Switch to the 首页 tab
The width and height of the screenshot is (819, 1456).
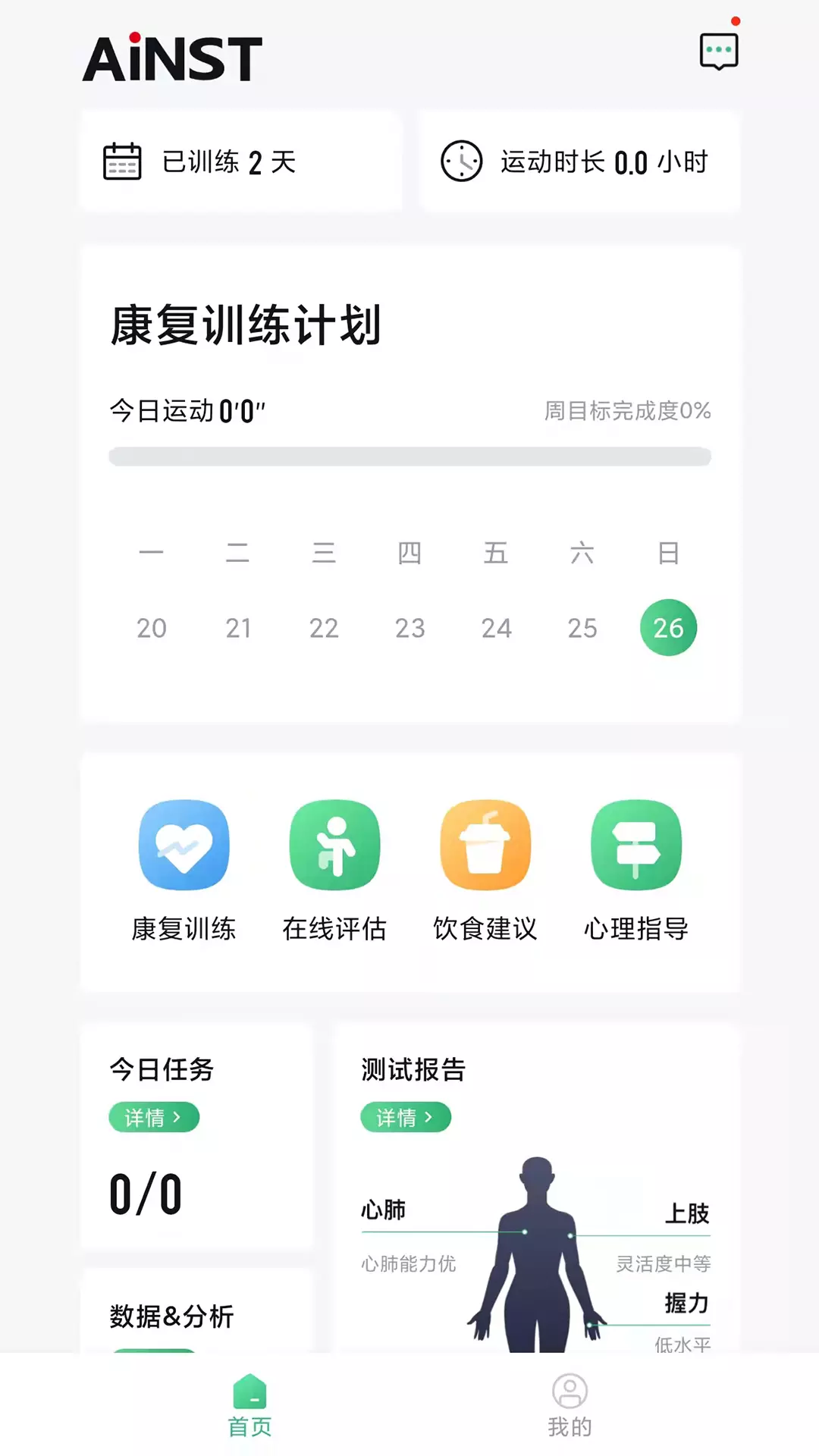tap(250, 1405)
